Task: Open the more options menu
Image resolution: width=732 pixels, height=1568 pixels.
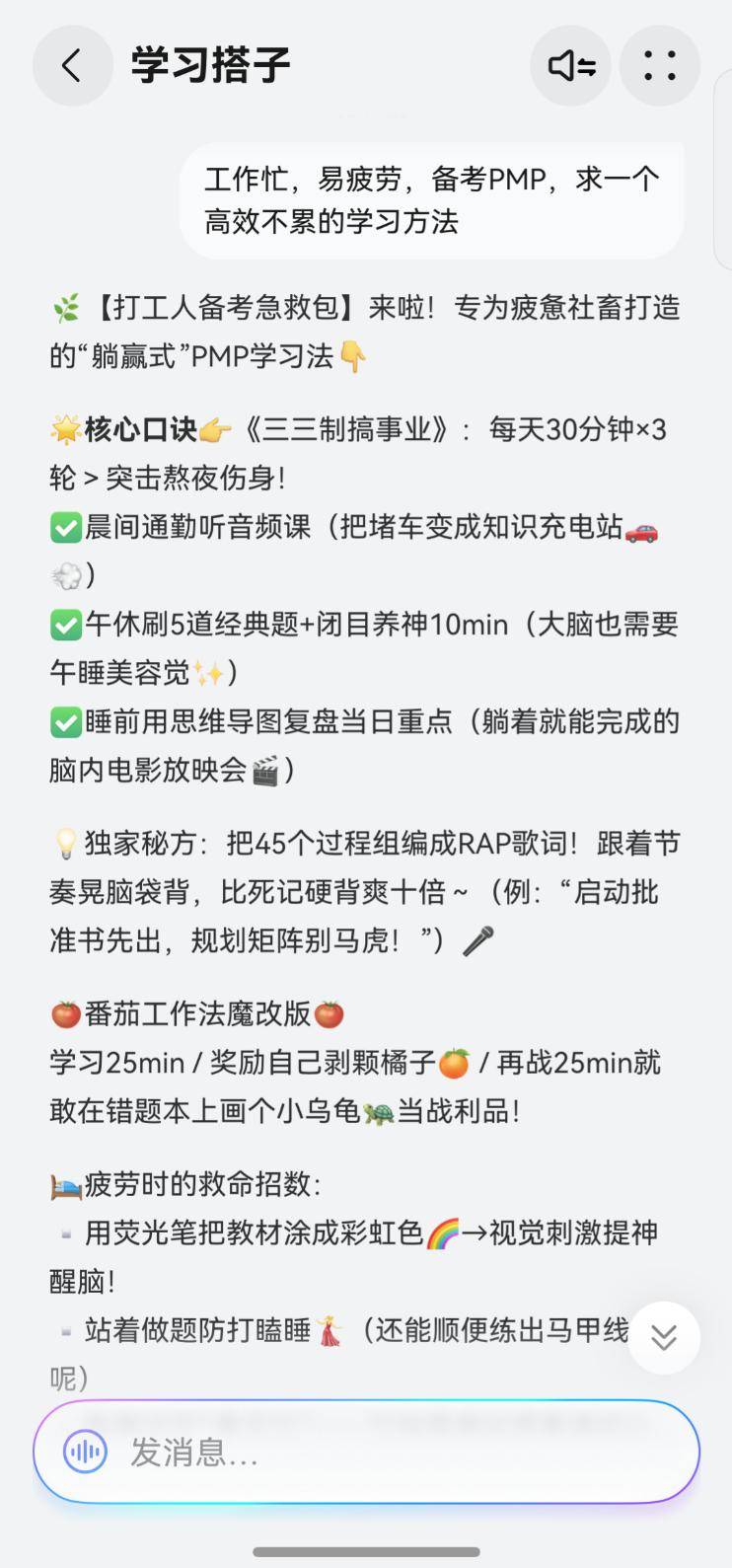Action: pos(660,66)
